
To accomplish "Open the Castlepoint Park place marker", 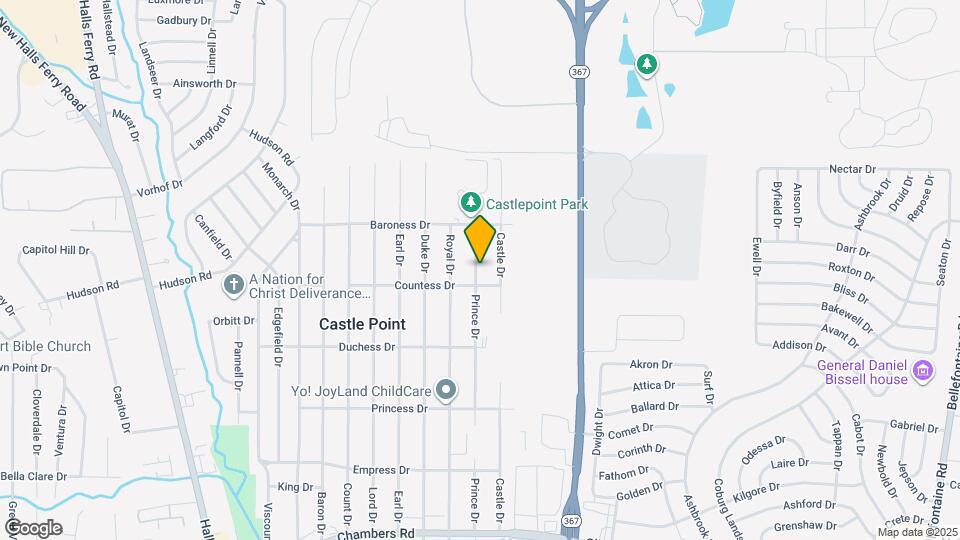I will [470, 203].
